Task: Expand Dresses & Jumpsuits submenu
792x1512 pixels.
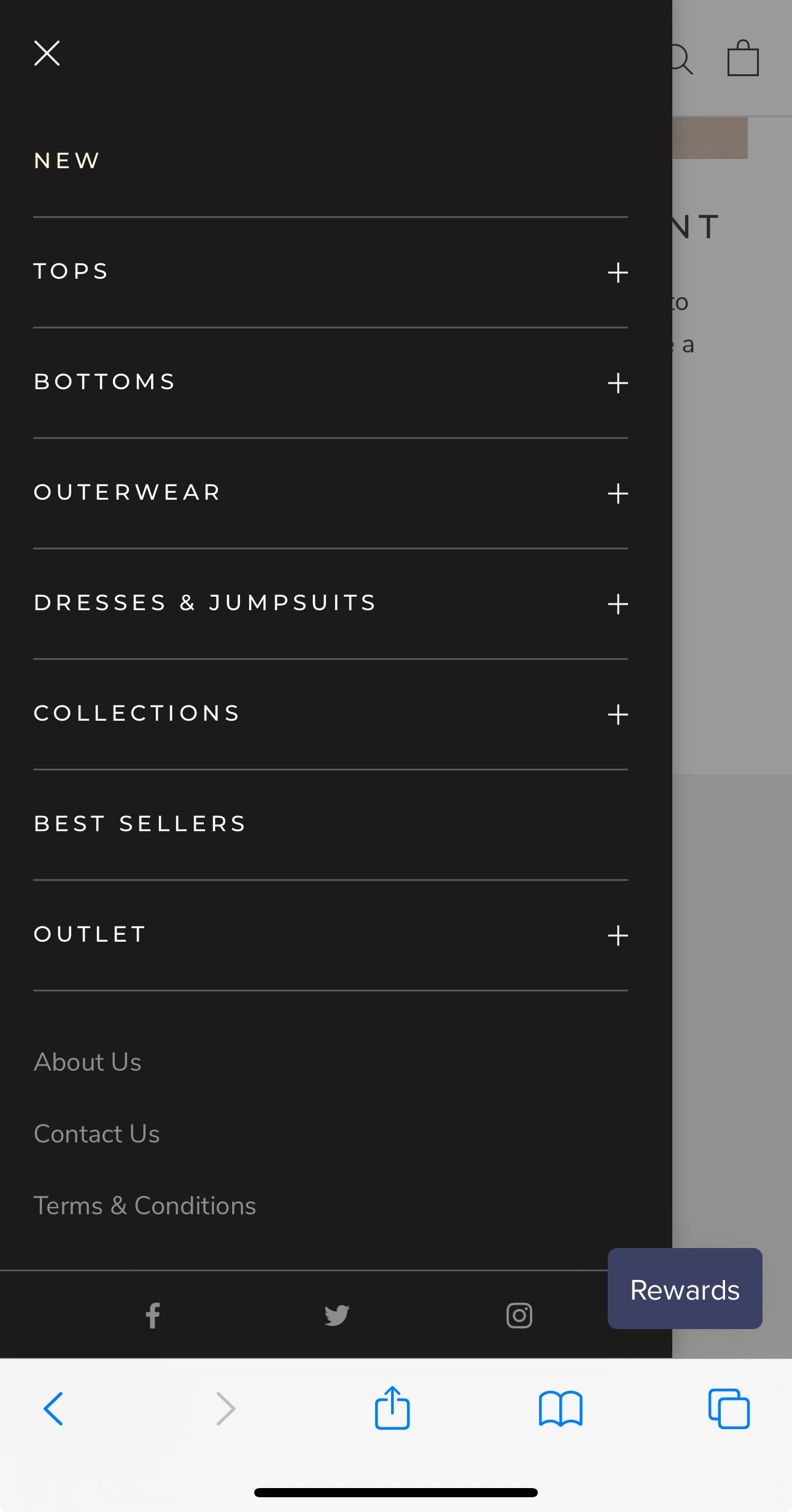Action: point(617,603)
